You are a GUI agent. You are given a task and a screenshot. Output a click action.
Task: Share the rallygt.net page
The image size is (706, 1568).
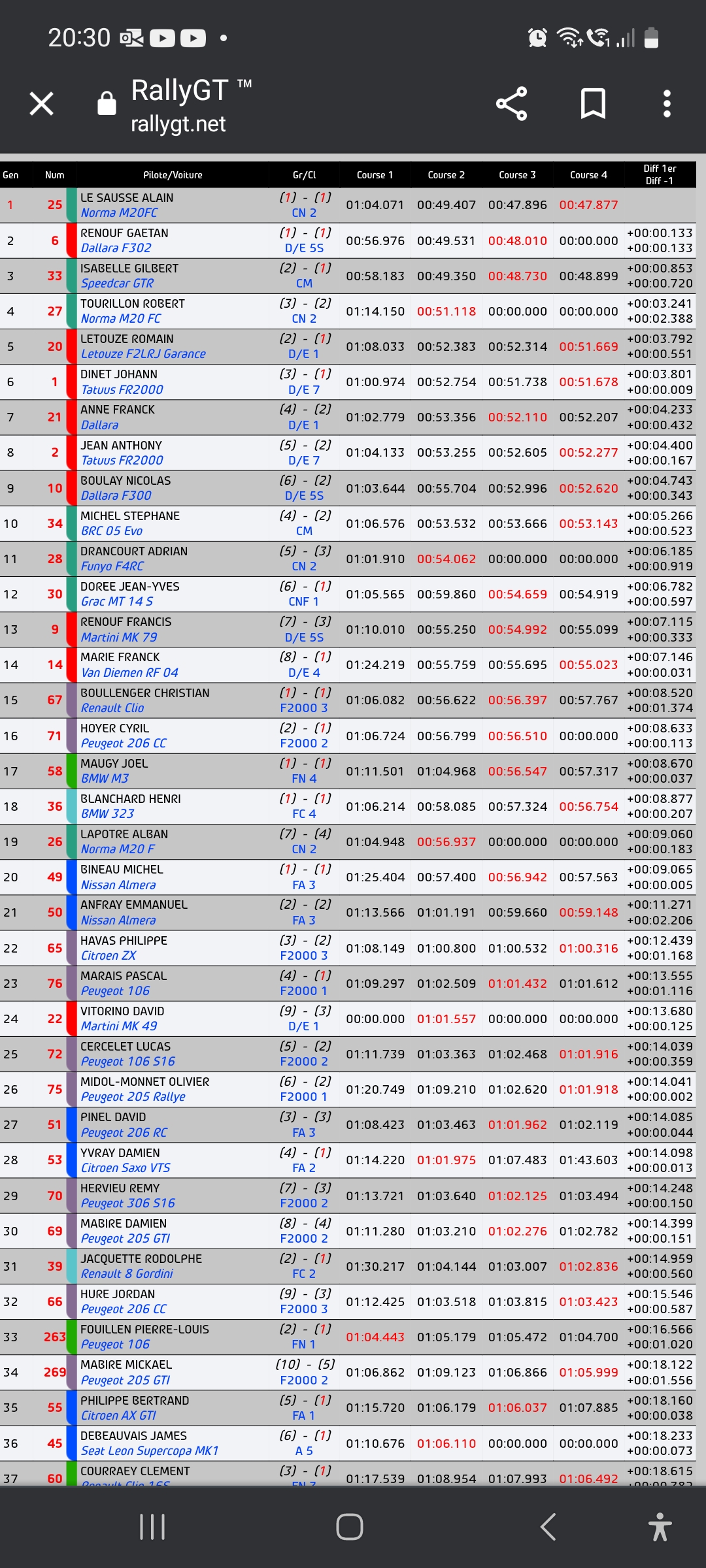pyautogui.click(x=511, y=103)
